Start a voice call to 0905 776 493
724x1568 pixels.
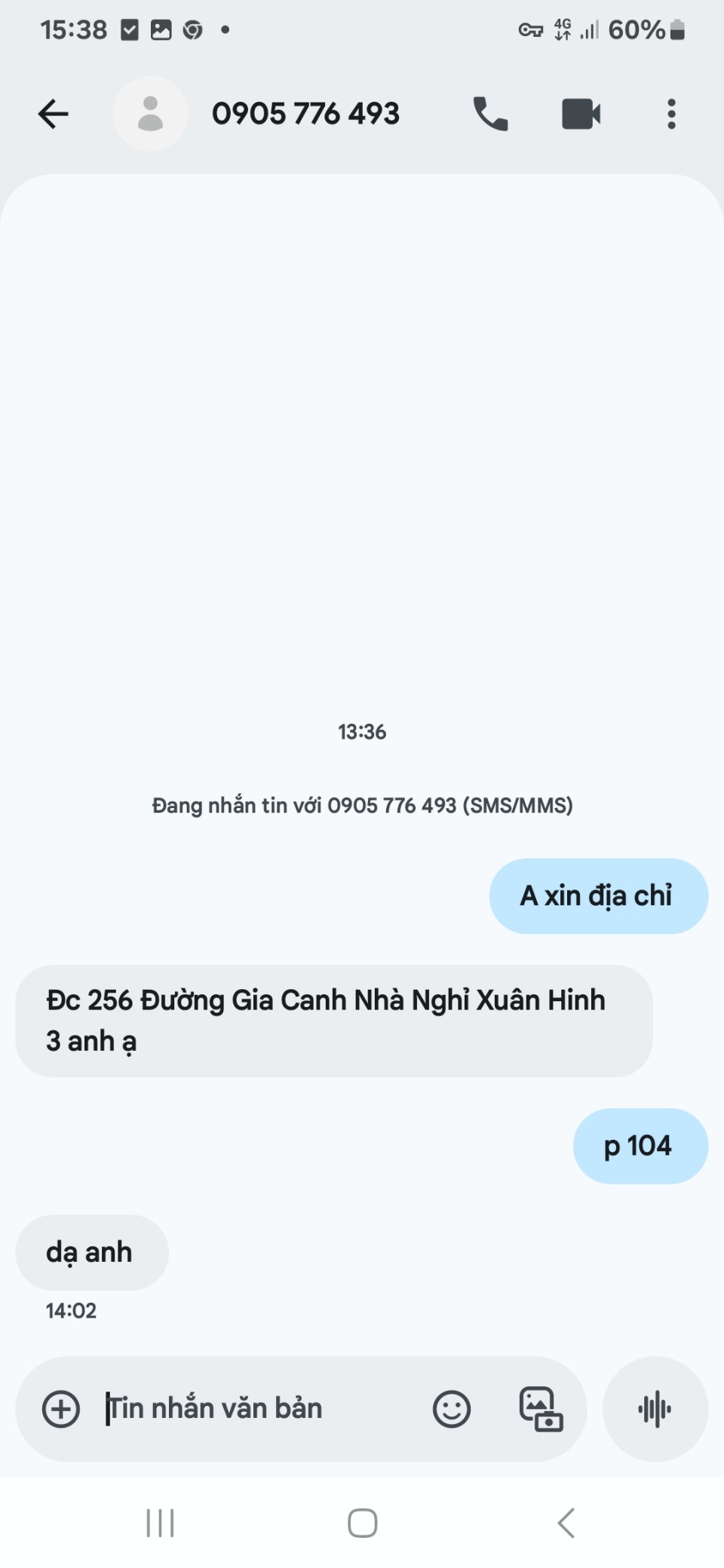490,115
